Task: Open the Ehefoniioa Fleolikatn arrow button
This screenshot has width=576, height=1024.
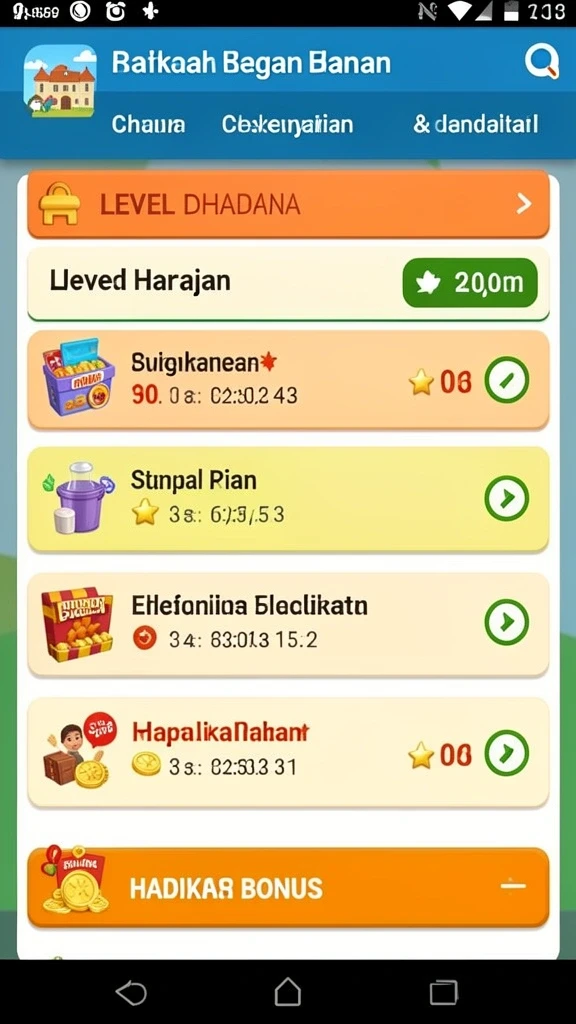Action: (x=507, y=622)
